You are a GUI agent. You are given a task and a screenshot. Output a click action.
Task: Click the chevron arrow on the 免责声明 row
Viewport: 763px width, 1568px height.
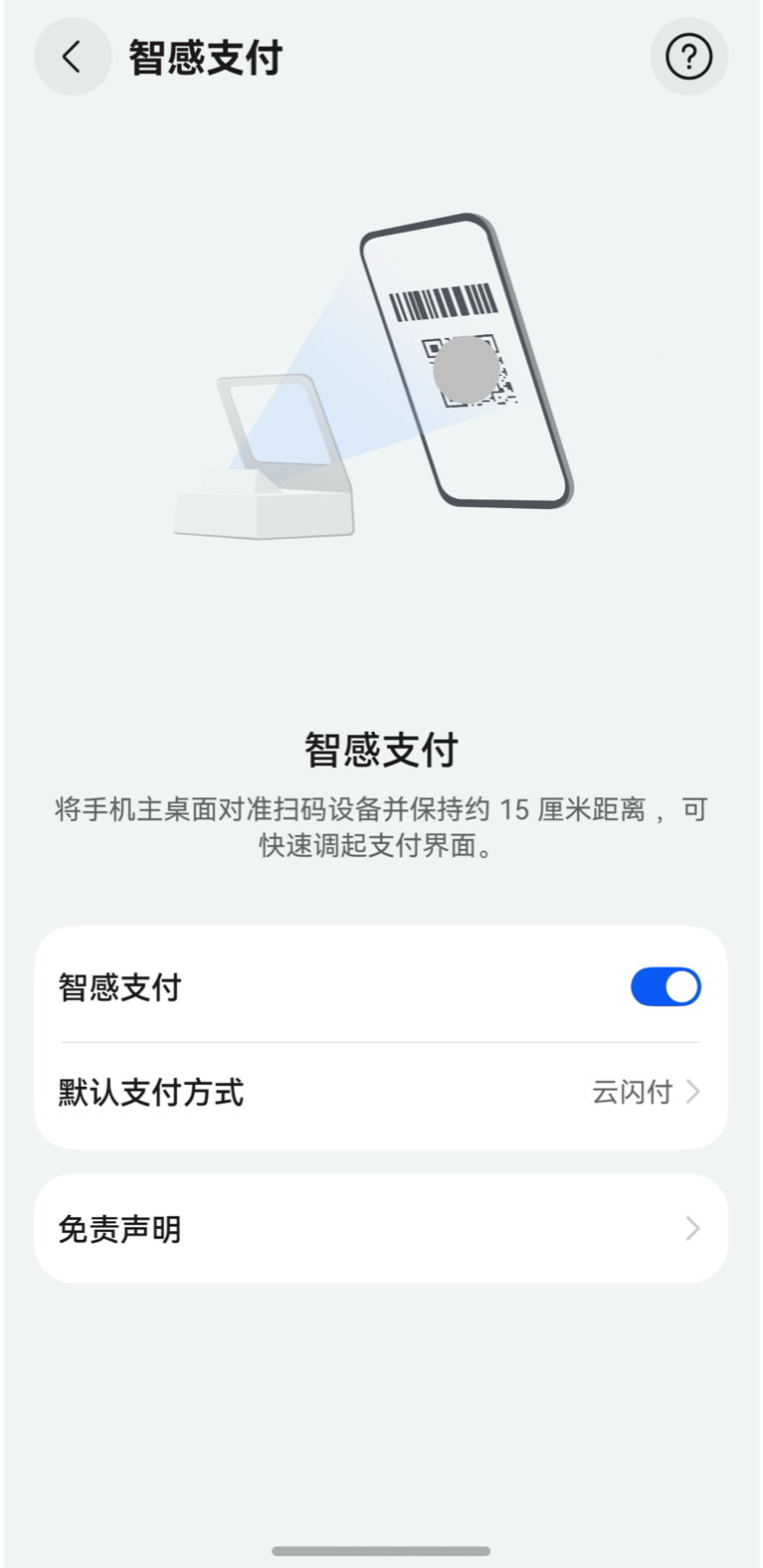[693, 1228]
